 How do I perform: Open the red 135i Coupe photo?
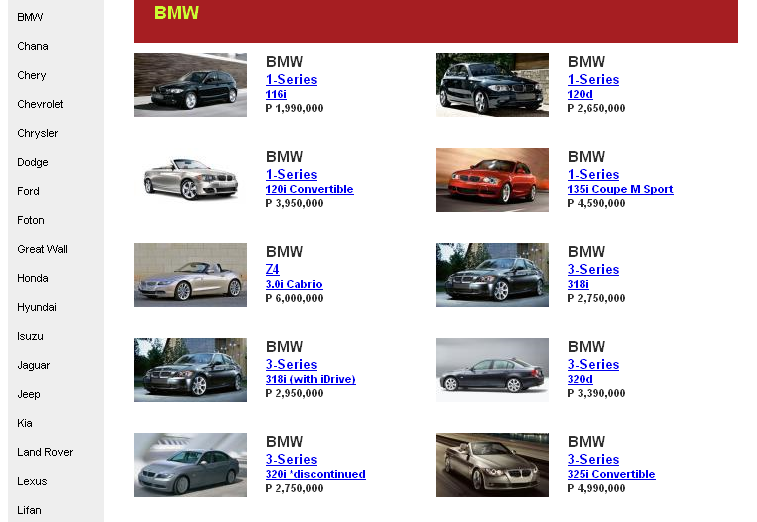pos(492,180)
